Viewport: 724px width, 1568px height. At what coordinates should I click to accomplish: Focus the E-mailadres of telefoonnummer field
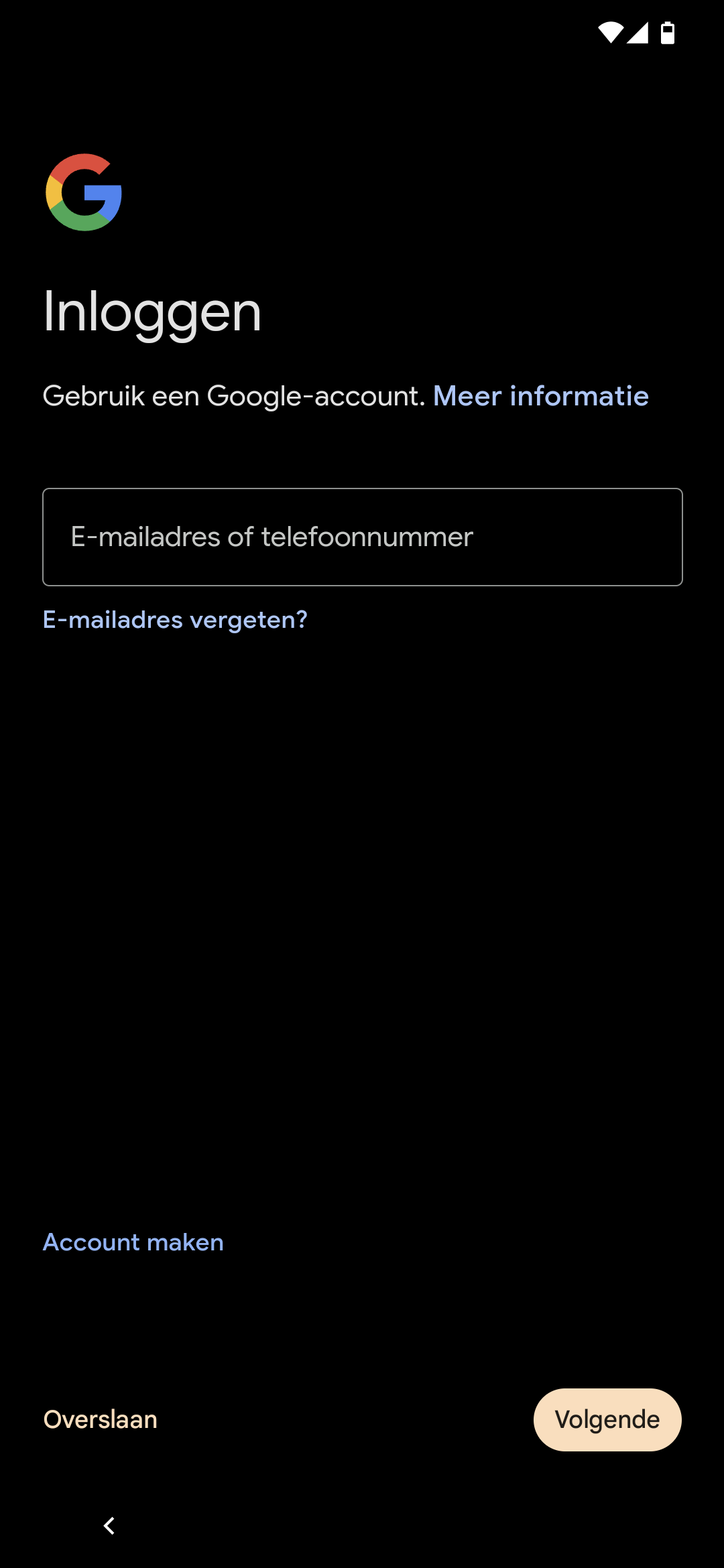point(363,537)
